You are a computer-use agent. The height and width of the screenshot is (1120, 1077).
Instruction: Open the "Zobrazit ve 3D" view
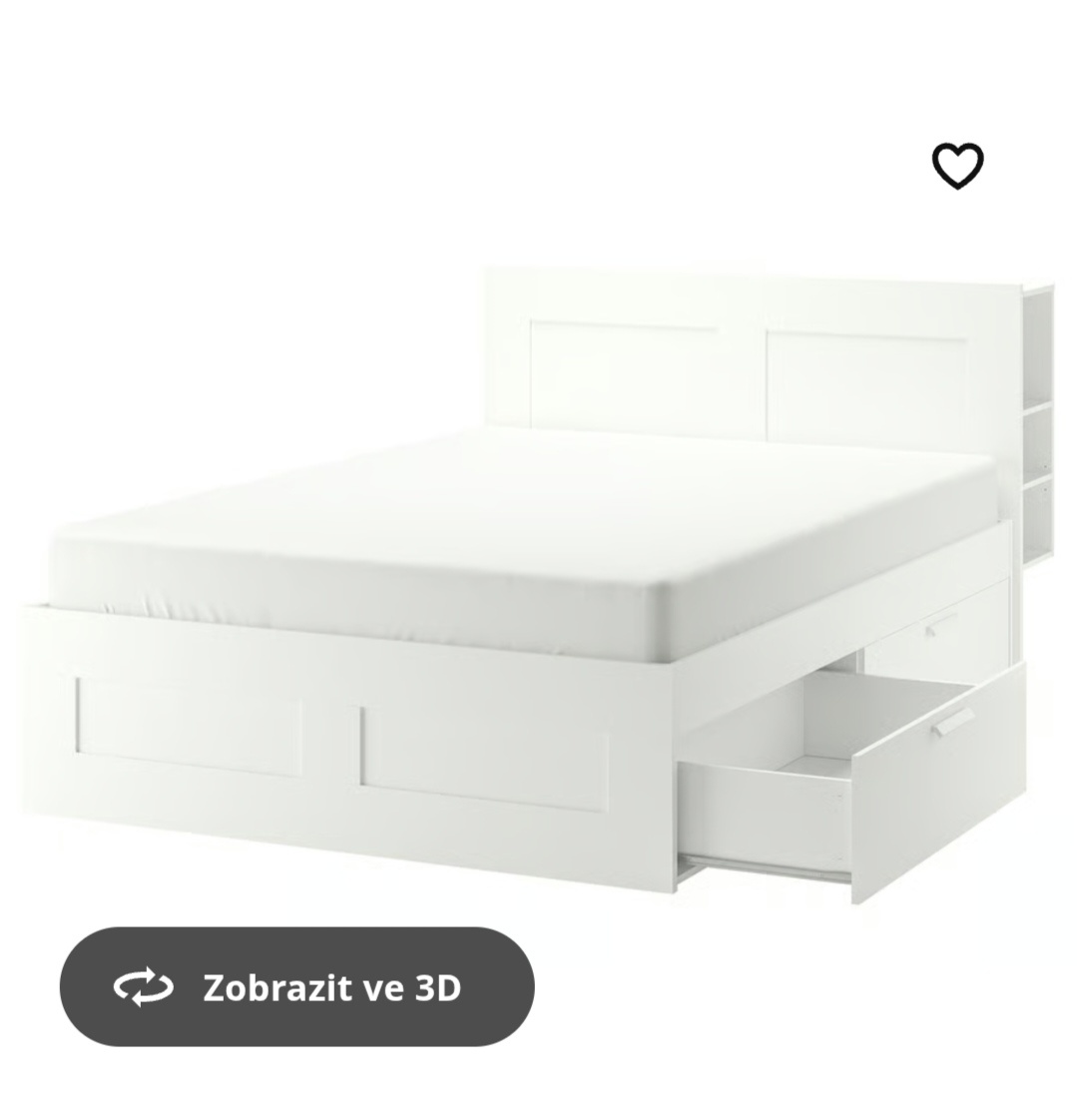point(296,986)
